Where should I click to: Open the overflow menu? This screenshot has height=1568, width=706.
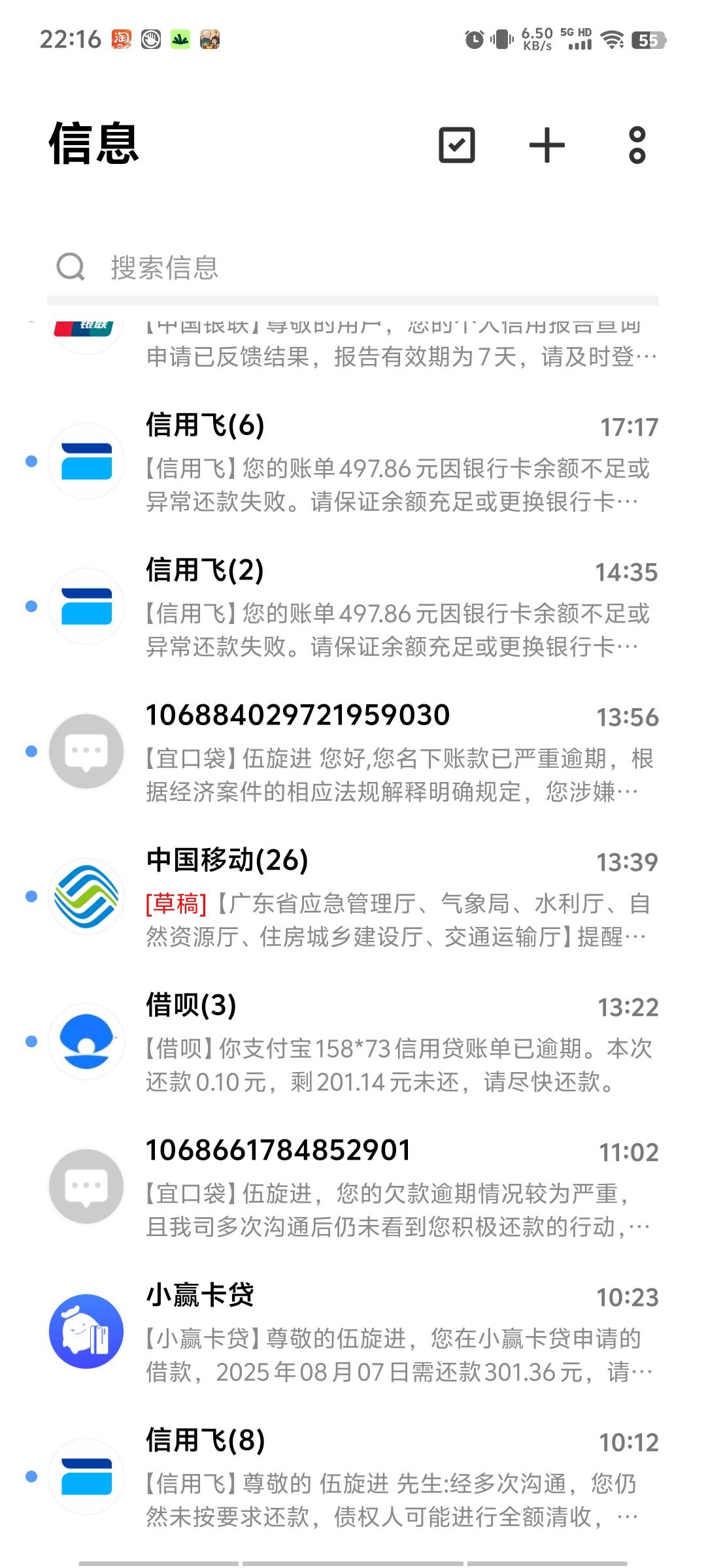637,145
